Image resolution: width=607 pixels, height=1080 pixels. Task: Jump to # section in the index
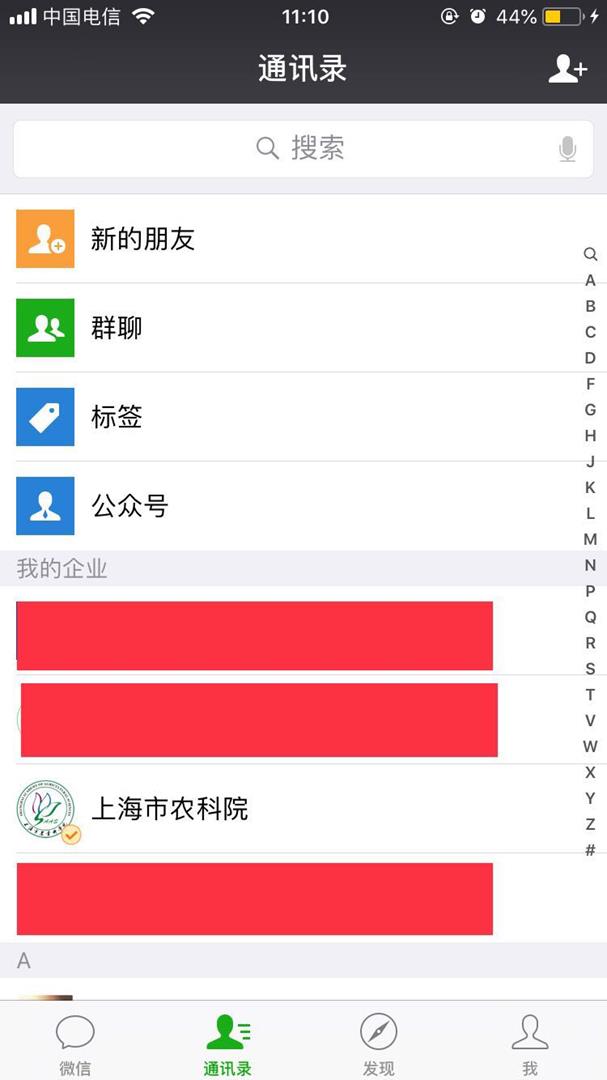[590, 850]
